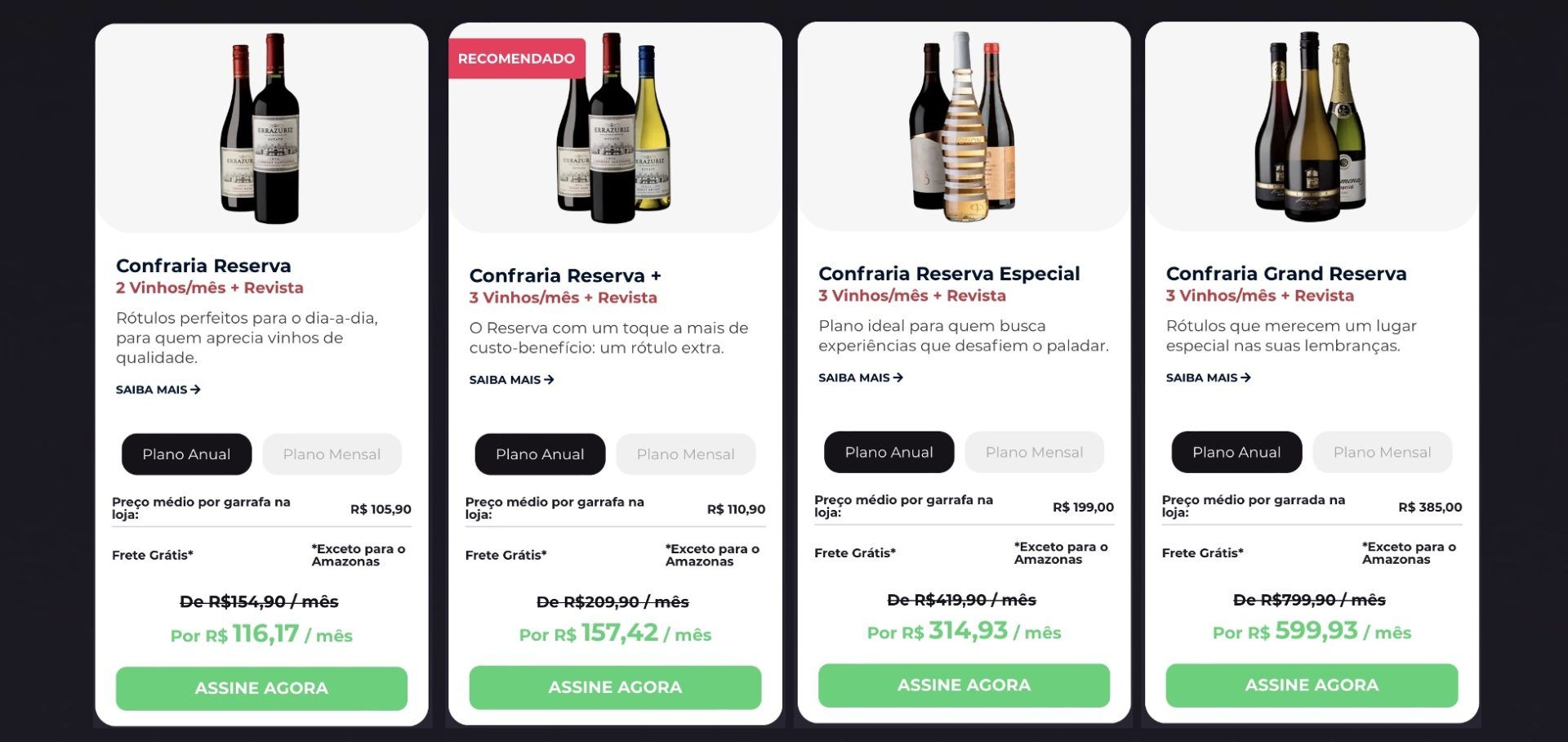Viewport: 1568px width, 742px height.
Task: Switch Confraria Grand Reserva to Plano Mensal
Action: tap(1382, 453)
